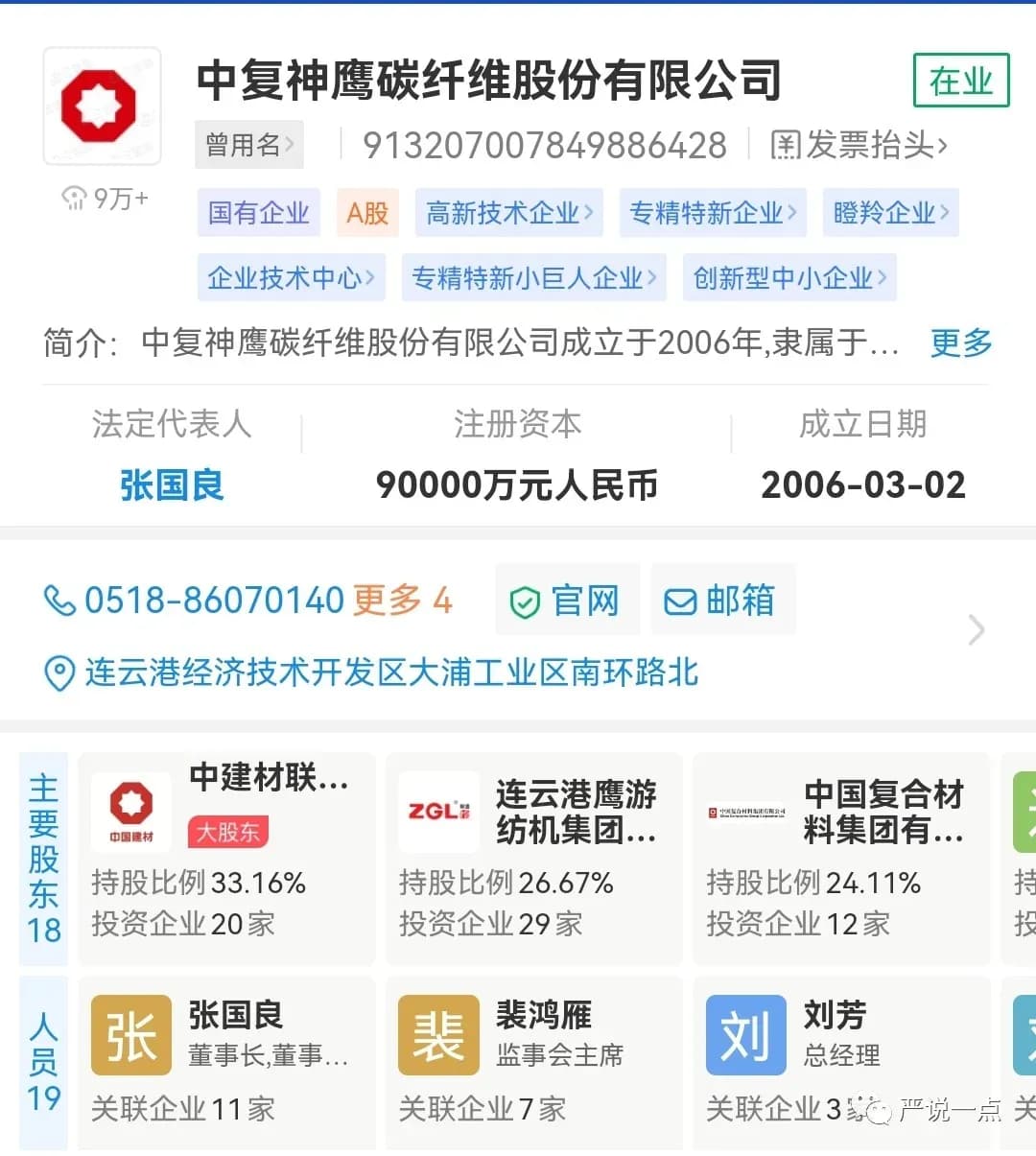Open the 专精特新小巨人企业 tag
This screenshot has width=1036, height=1156.
tap(533, 278)
